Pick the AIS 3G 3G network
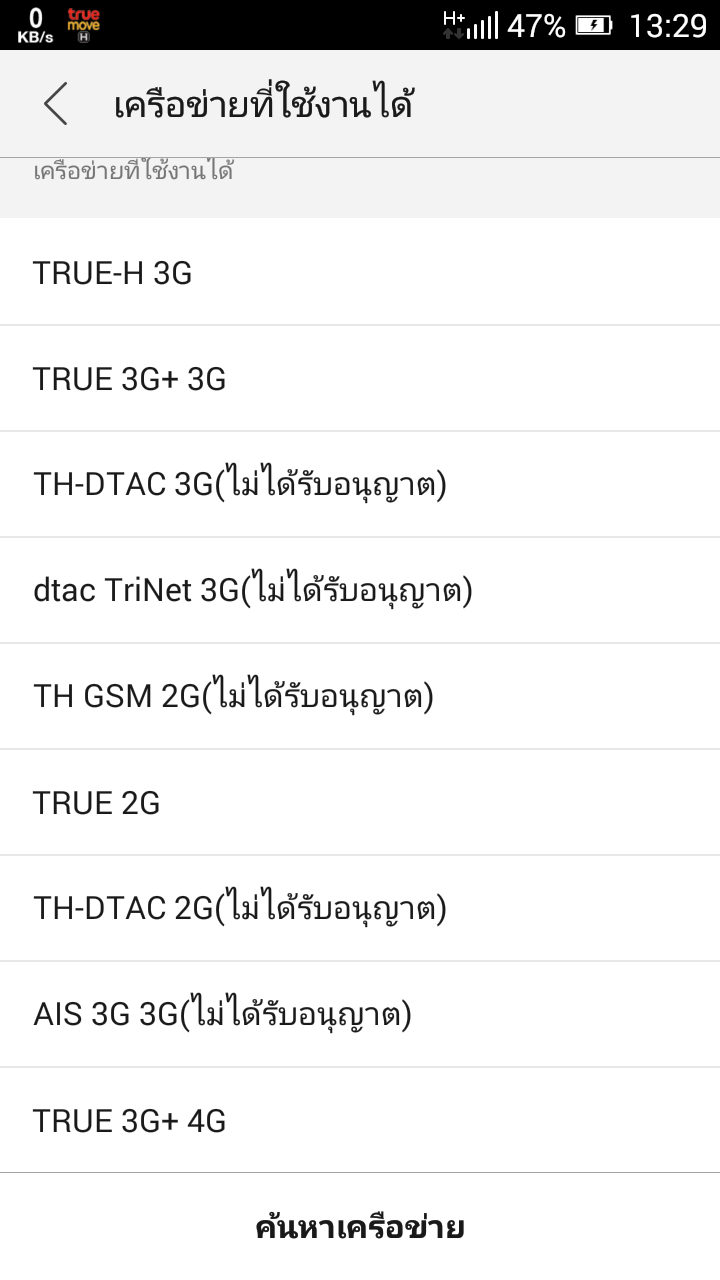The image size is (720, 1280). click(x=360, y=1014)
